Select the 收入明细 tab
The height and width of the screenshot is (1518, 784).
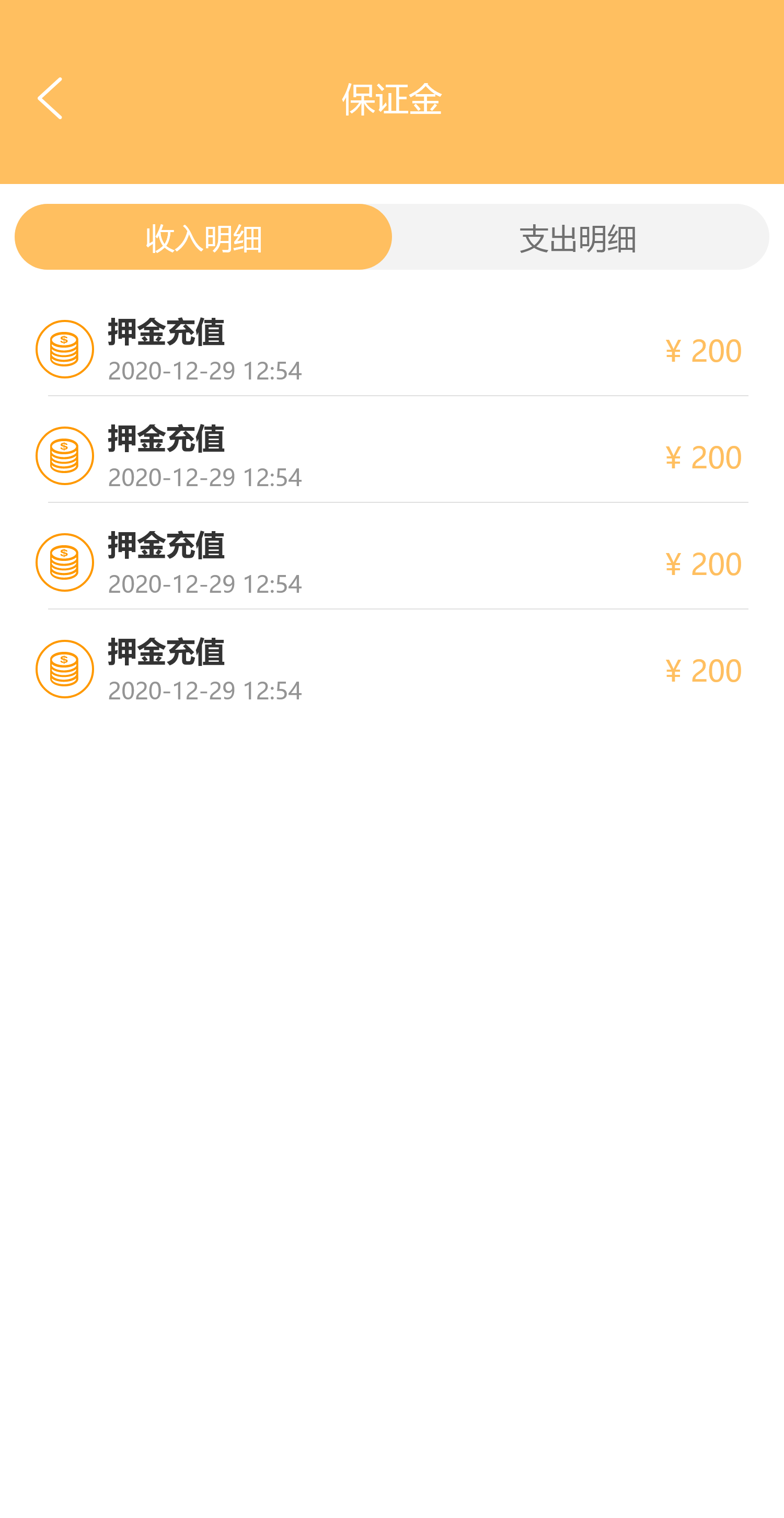pyautogui.click(x=204, y=237)
